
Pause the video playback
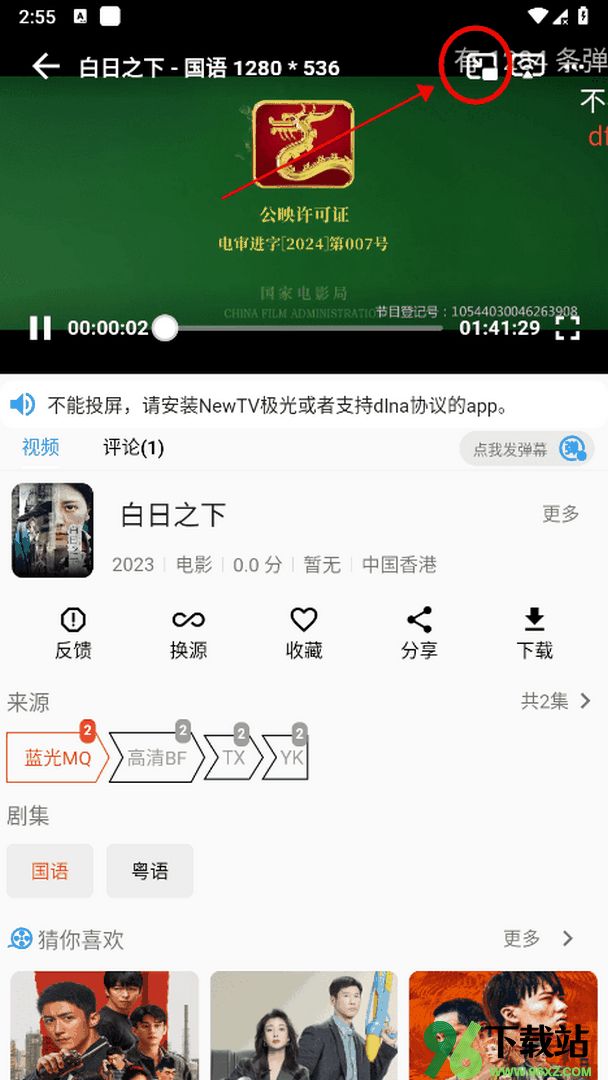[40, 328]
